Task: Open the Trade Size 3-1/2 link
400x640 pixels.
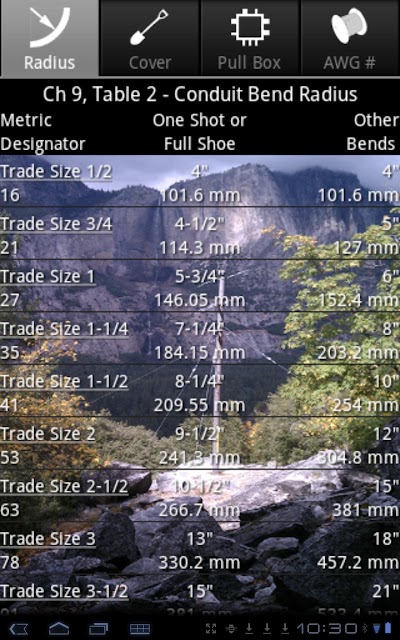Action: click(64, 591)
